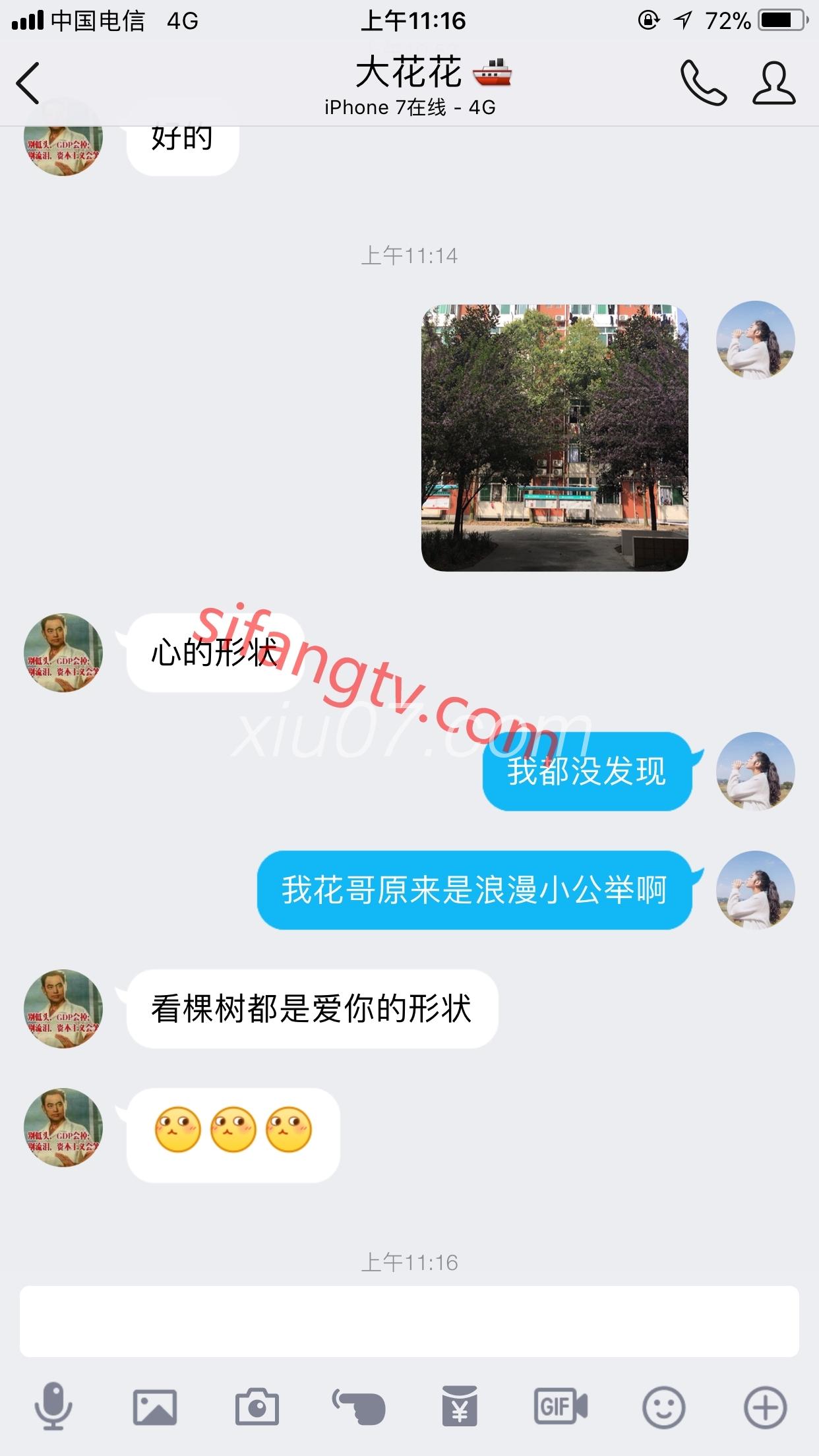Open more options with the plus icon
Viewport: 819px width, 1456px height.
coord(766,1407)
